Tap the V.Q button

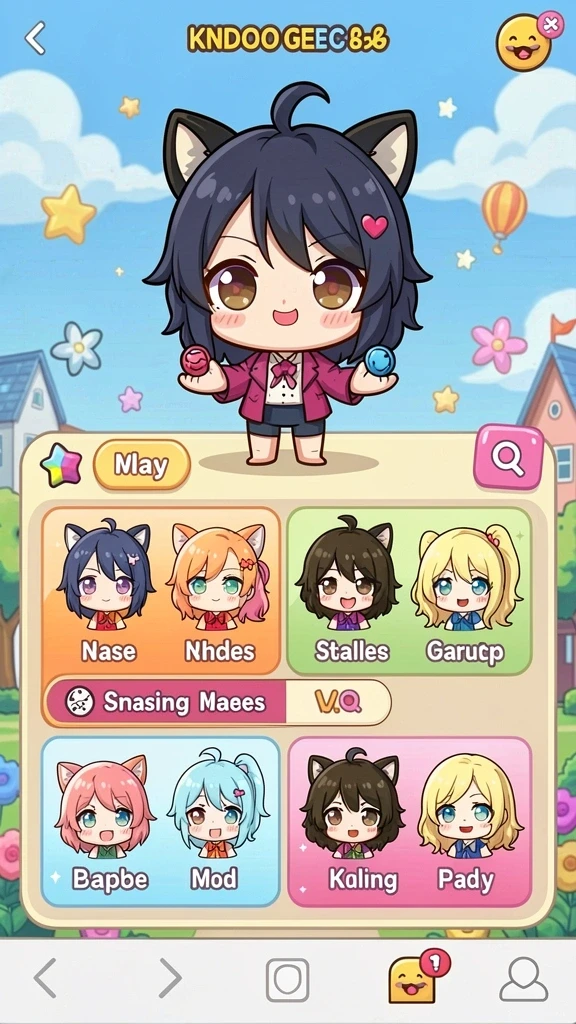pyautogui.click(x=338, y=702)
